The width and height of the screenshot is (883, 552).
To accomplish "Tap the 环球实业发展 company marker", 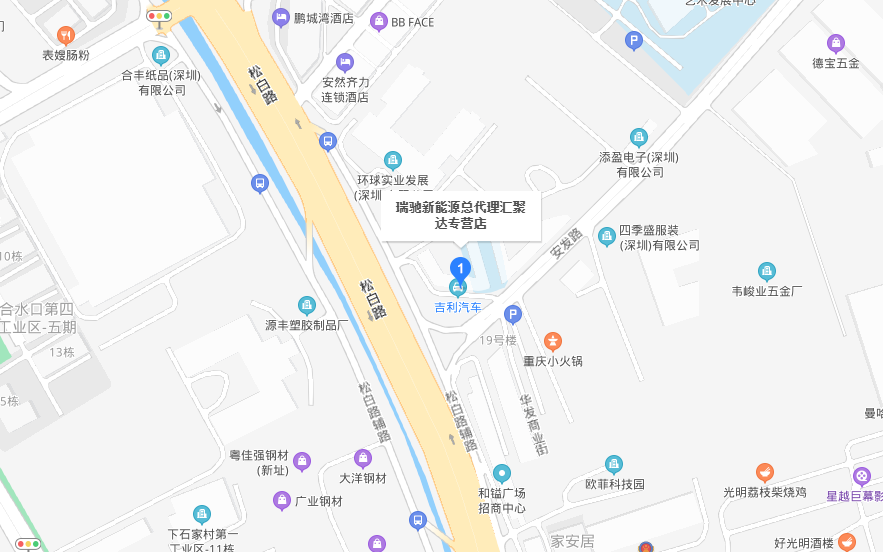I will (393, 160).
